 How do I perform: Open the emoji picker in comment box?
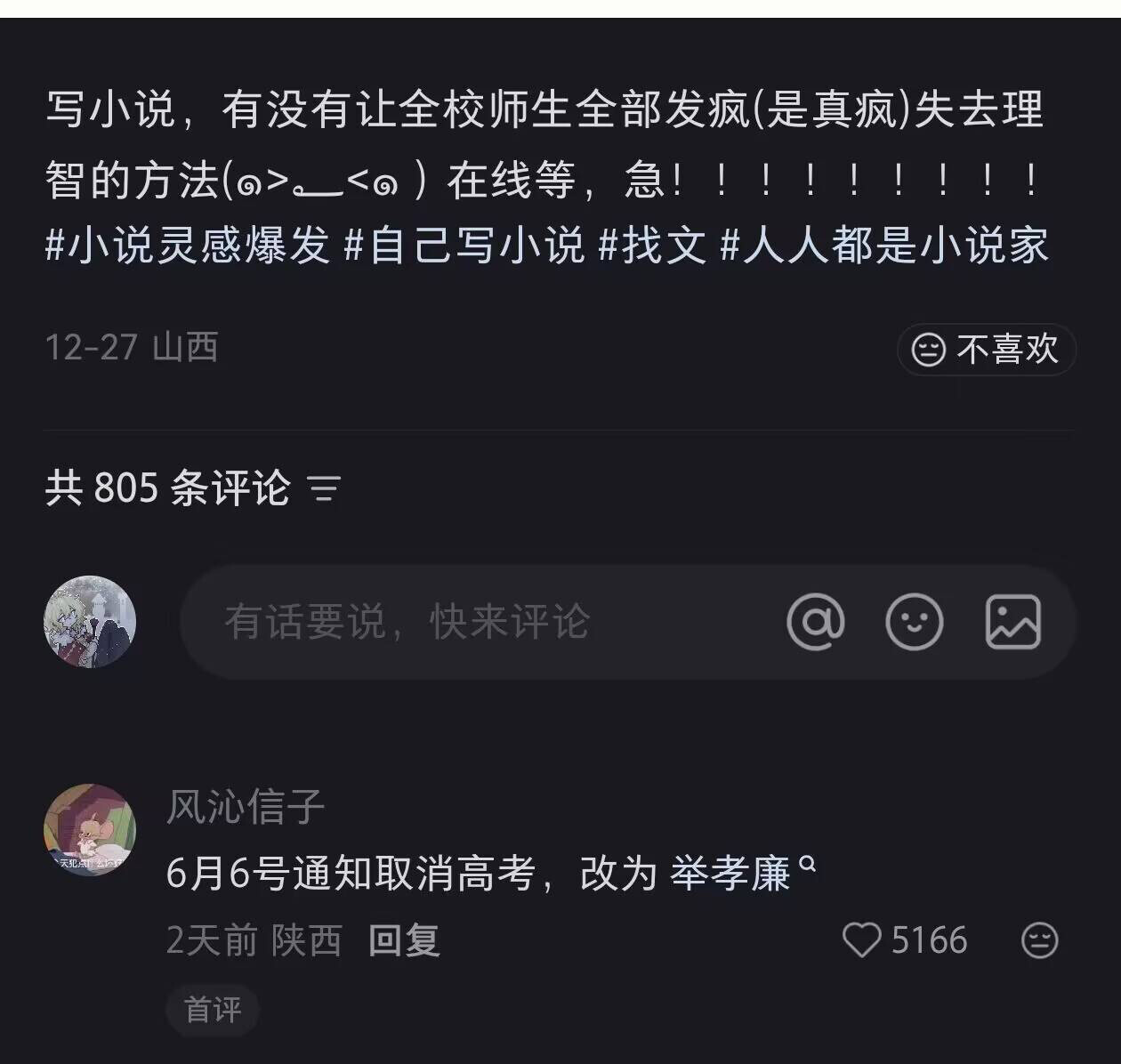(x=914, y=622)
